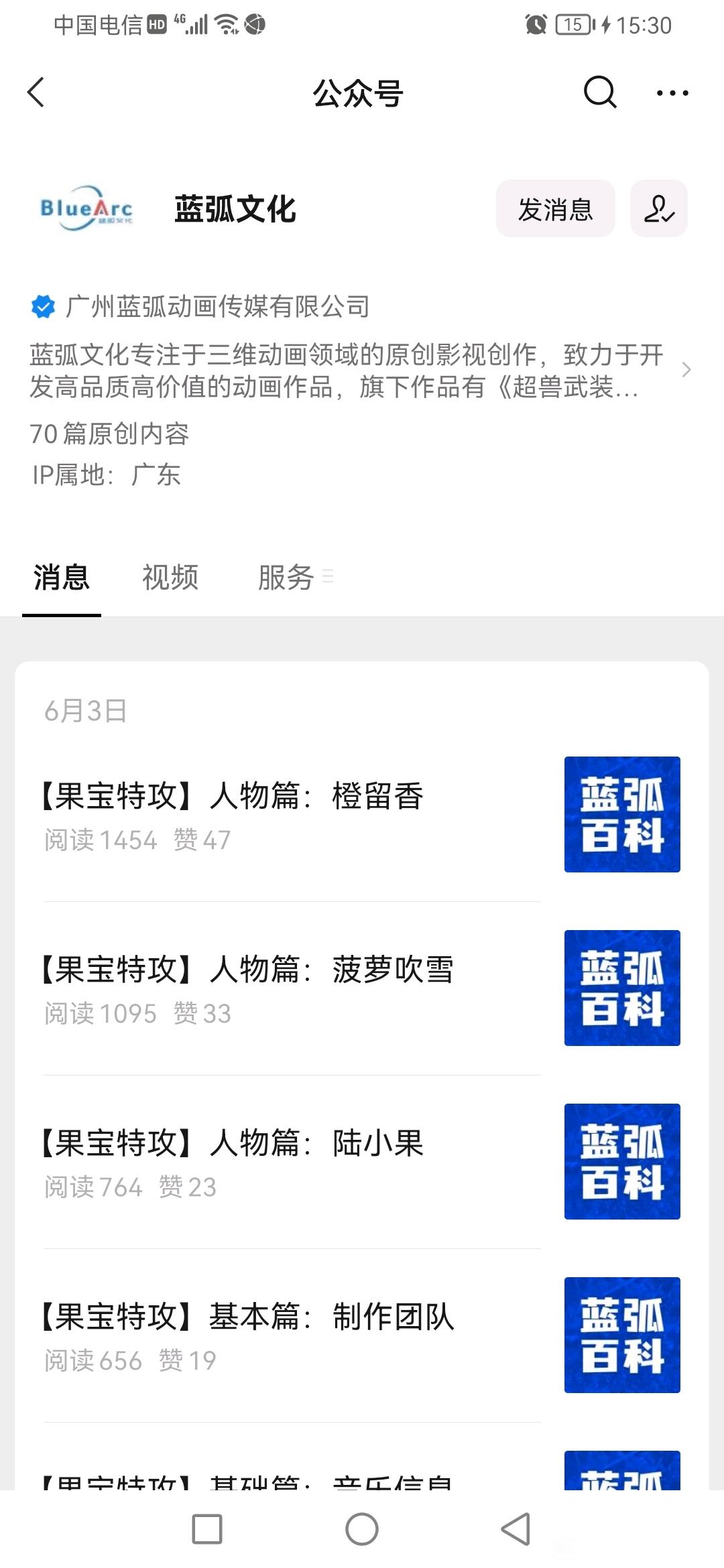Open search in the top bar

599,92
